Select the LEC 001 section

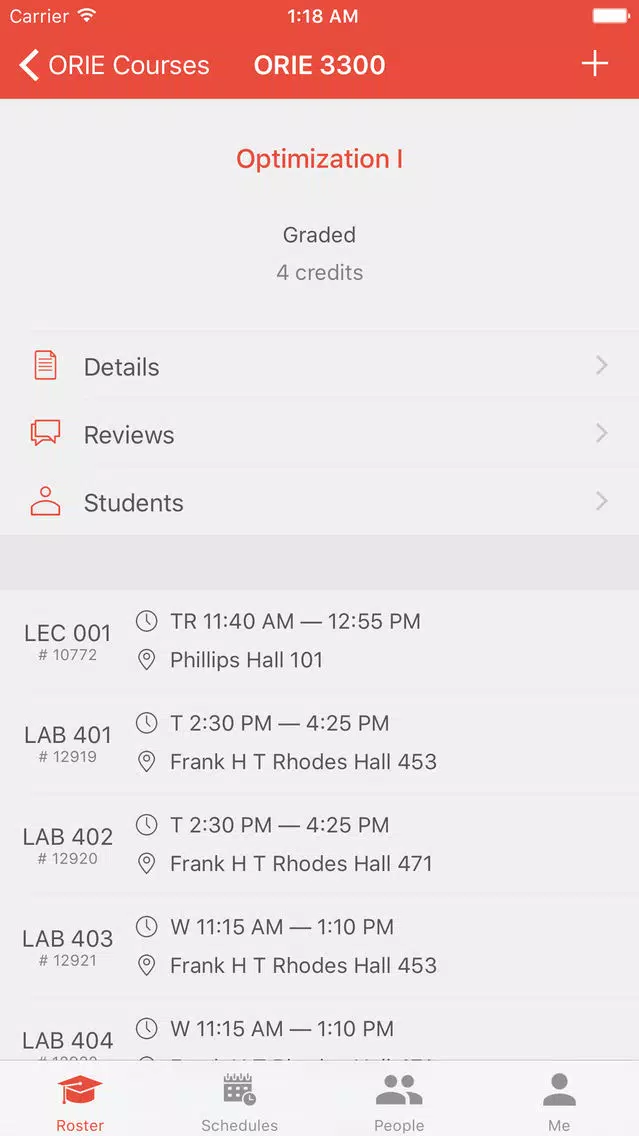320,640
